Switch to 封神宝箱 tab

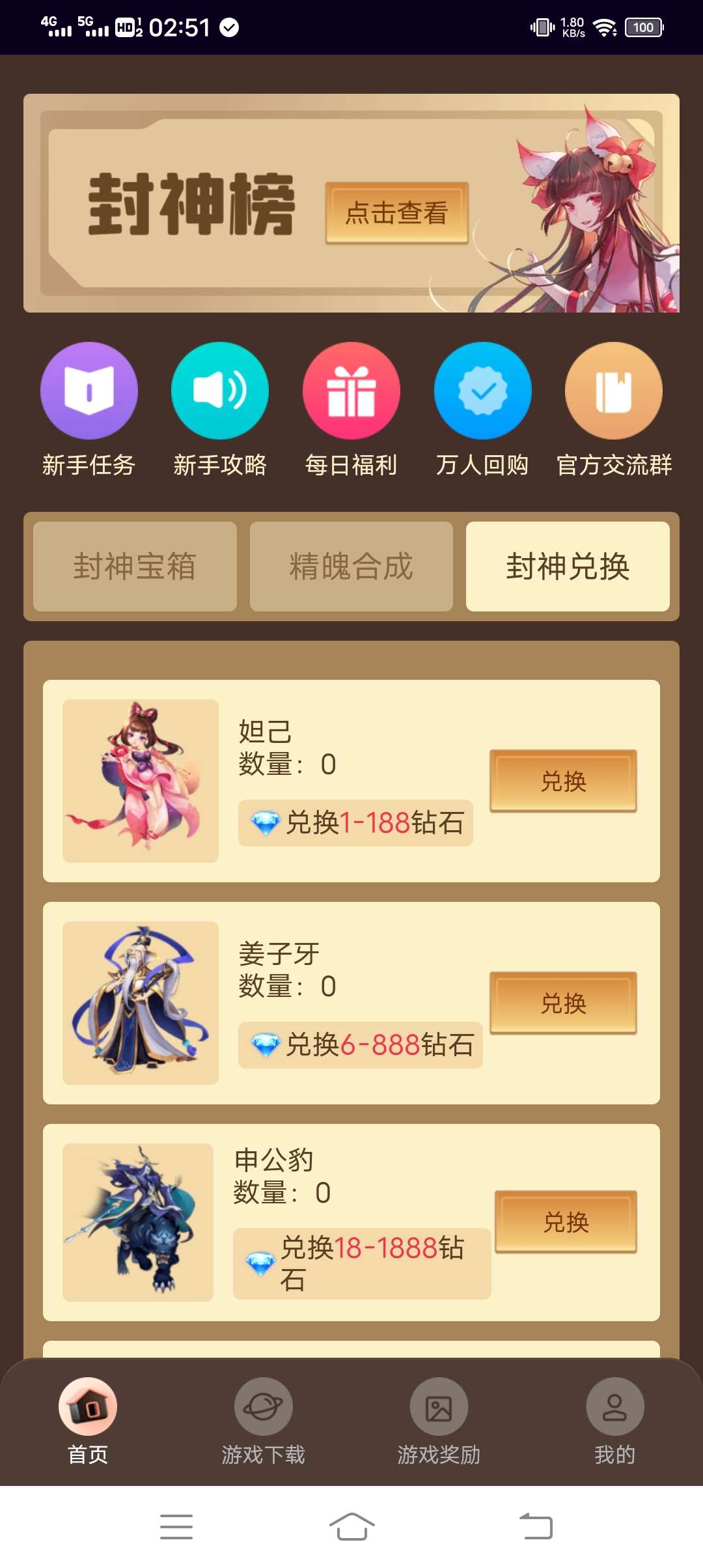[135, 567]
